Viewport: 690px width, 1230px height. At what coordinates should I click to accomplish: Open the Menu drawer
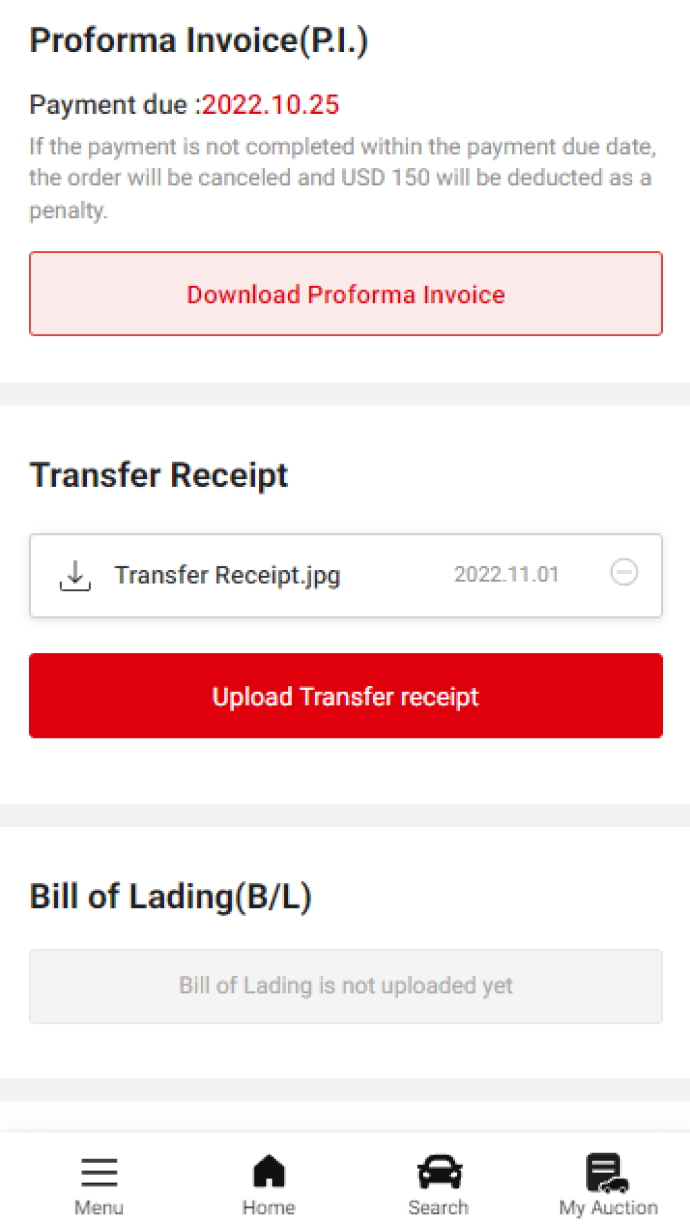click(x=99, y=1186)
